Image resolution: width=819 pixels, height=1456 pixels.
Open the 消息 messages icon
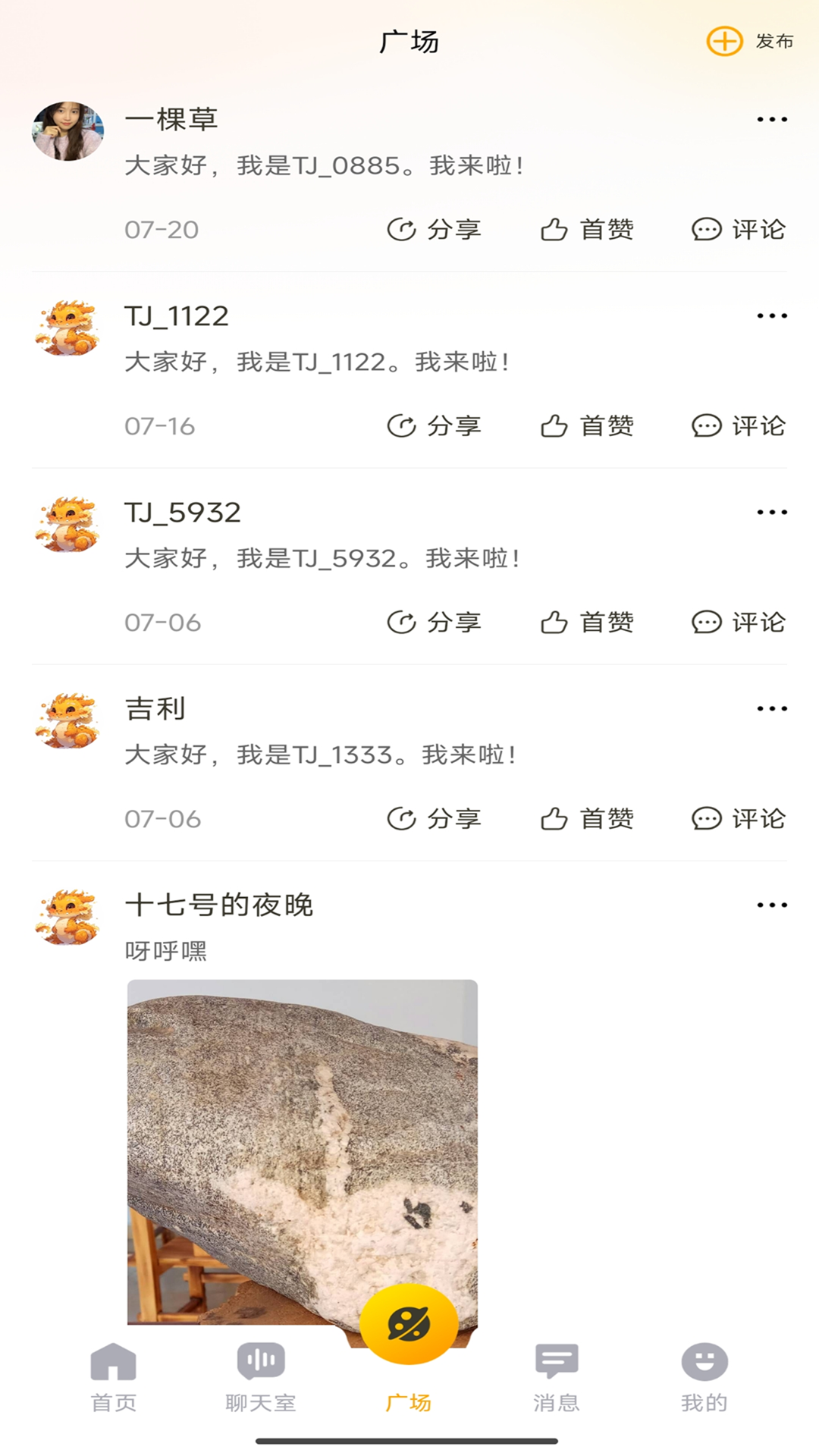click(x=556, y=1360)
